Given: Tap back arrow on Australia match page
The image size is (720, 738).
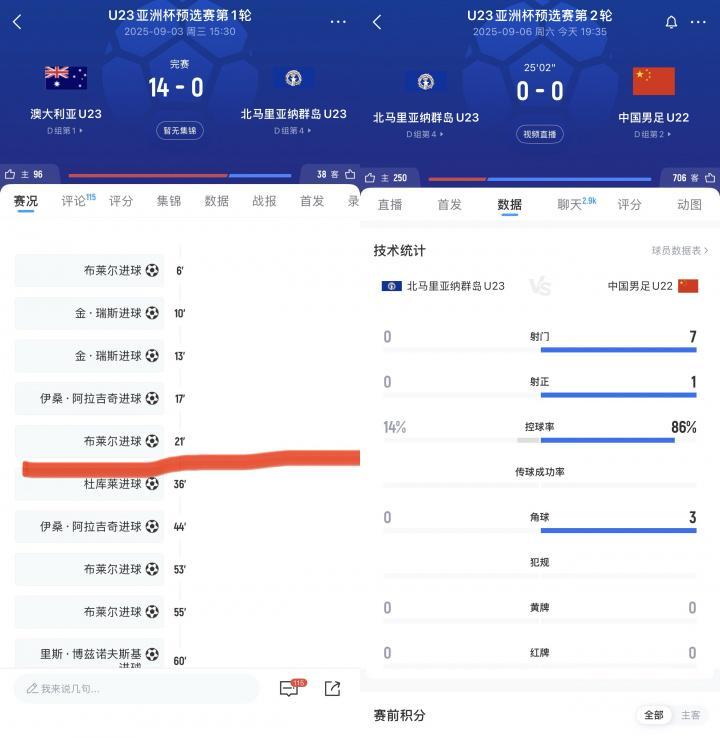Looking at the screenshot, I should tap(16, 22).
